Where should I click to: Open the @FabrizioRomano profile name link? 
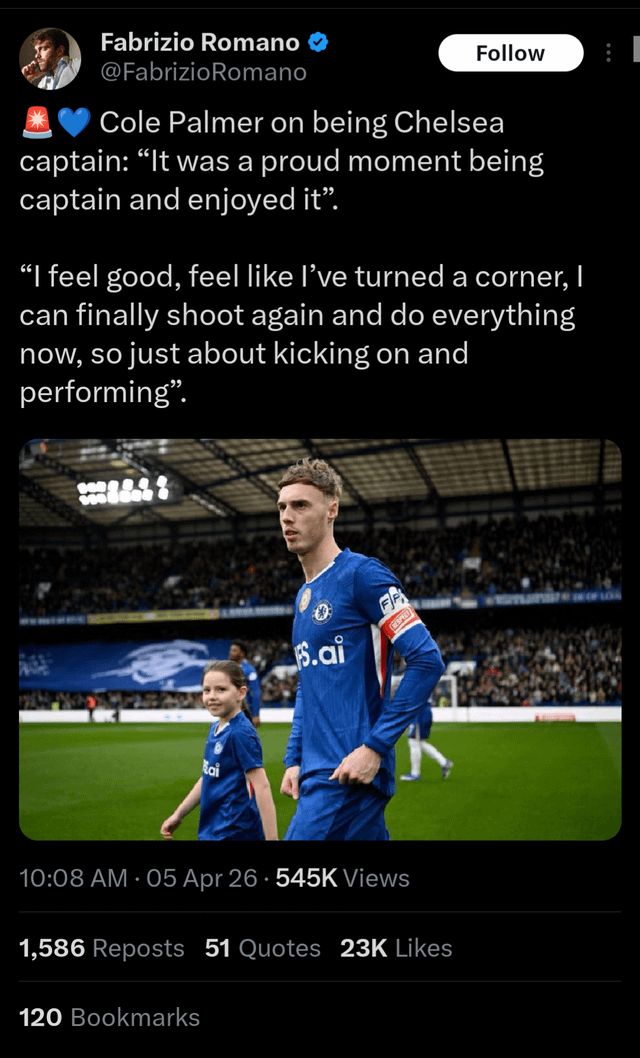tap(203, 72)
